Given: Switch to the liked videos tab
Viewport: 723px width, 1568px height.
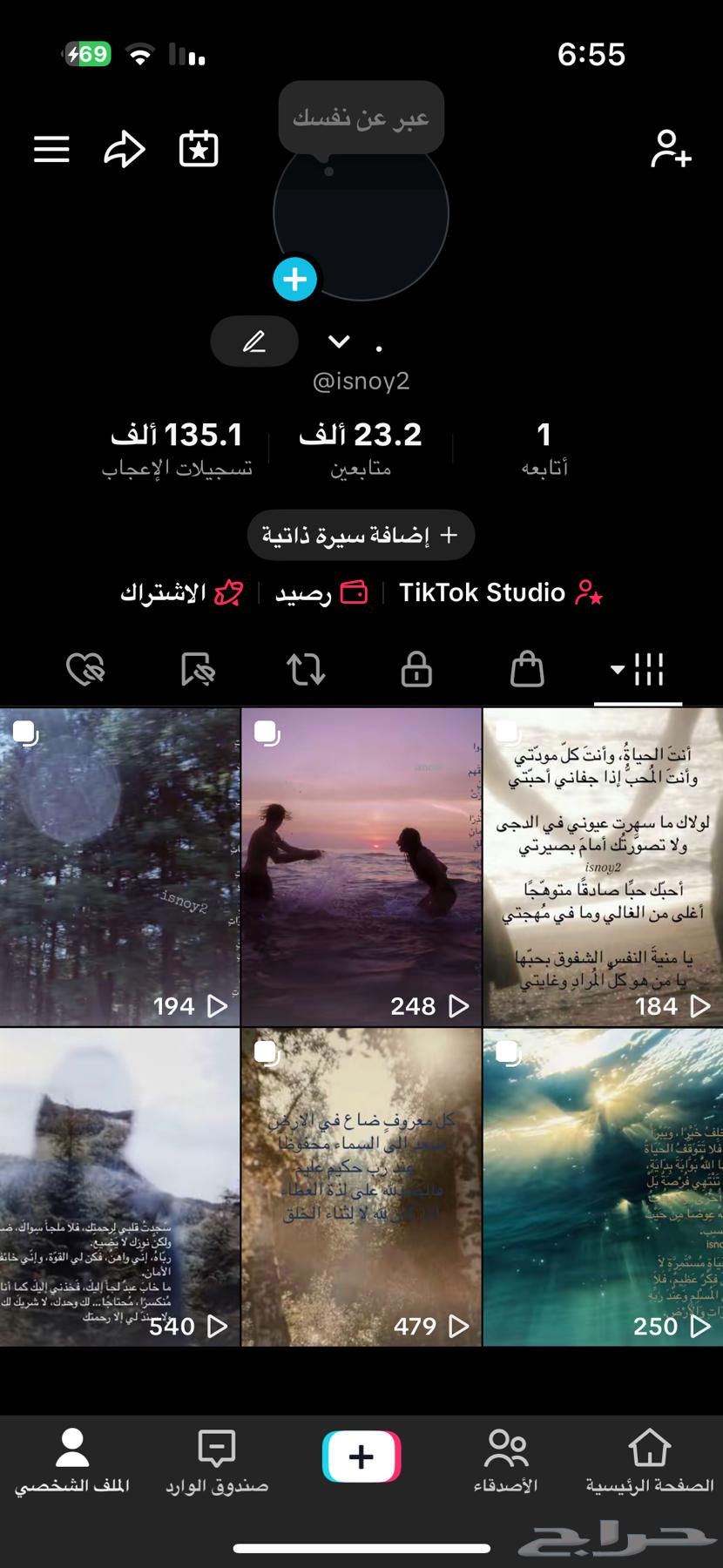Looking at the screenshot, I should click(87, 669).
